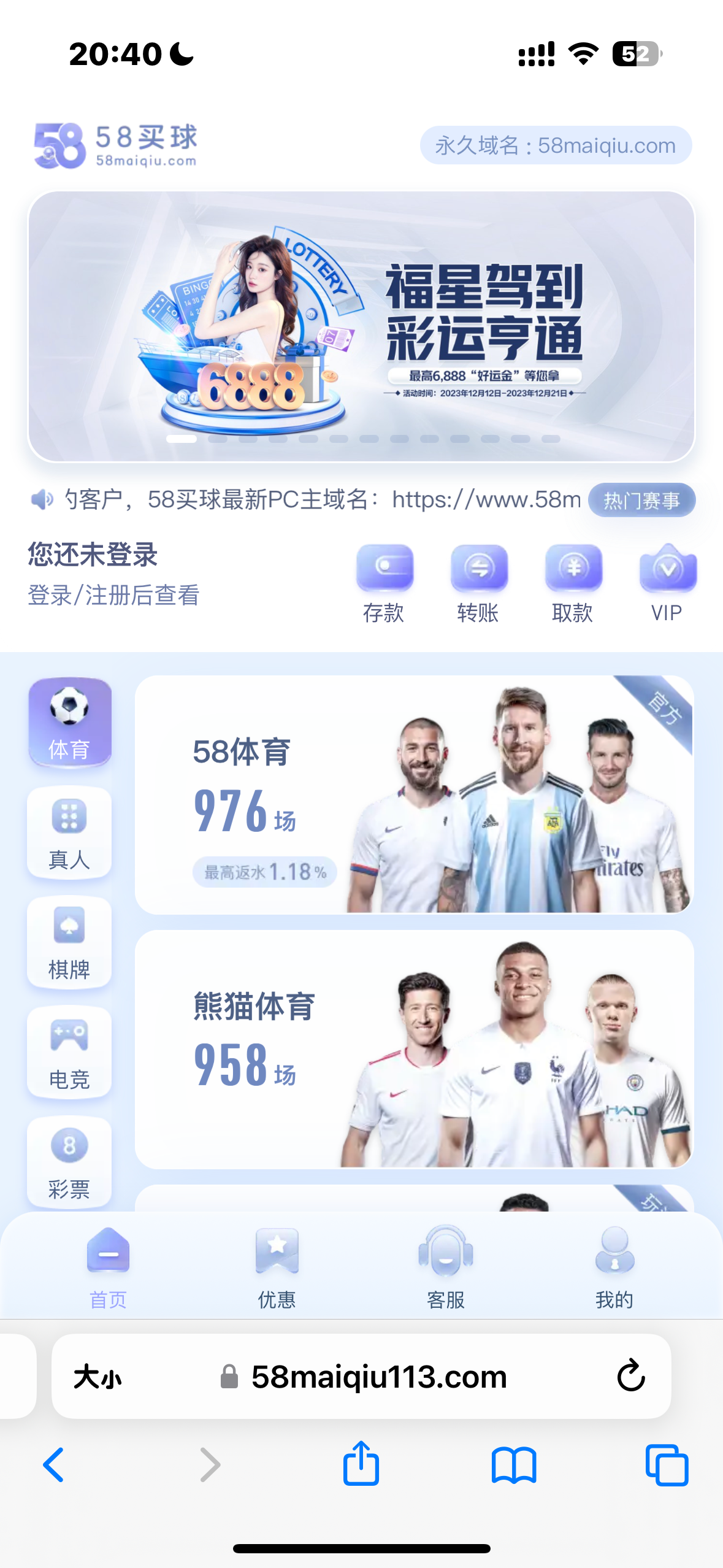Open the 转账 transfer shortcut

pyautogui.click(x=478, y=582)
